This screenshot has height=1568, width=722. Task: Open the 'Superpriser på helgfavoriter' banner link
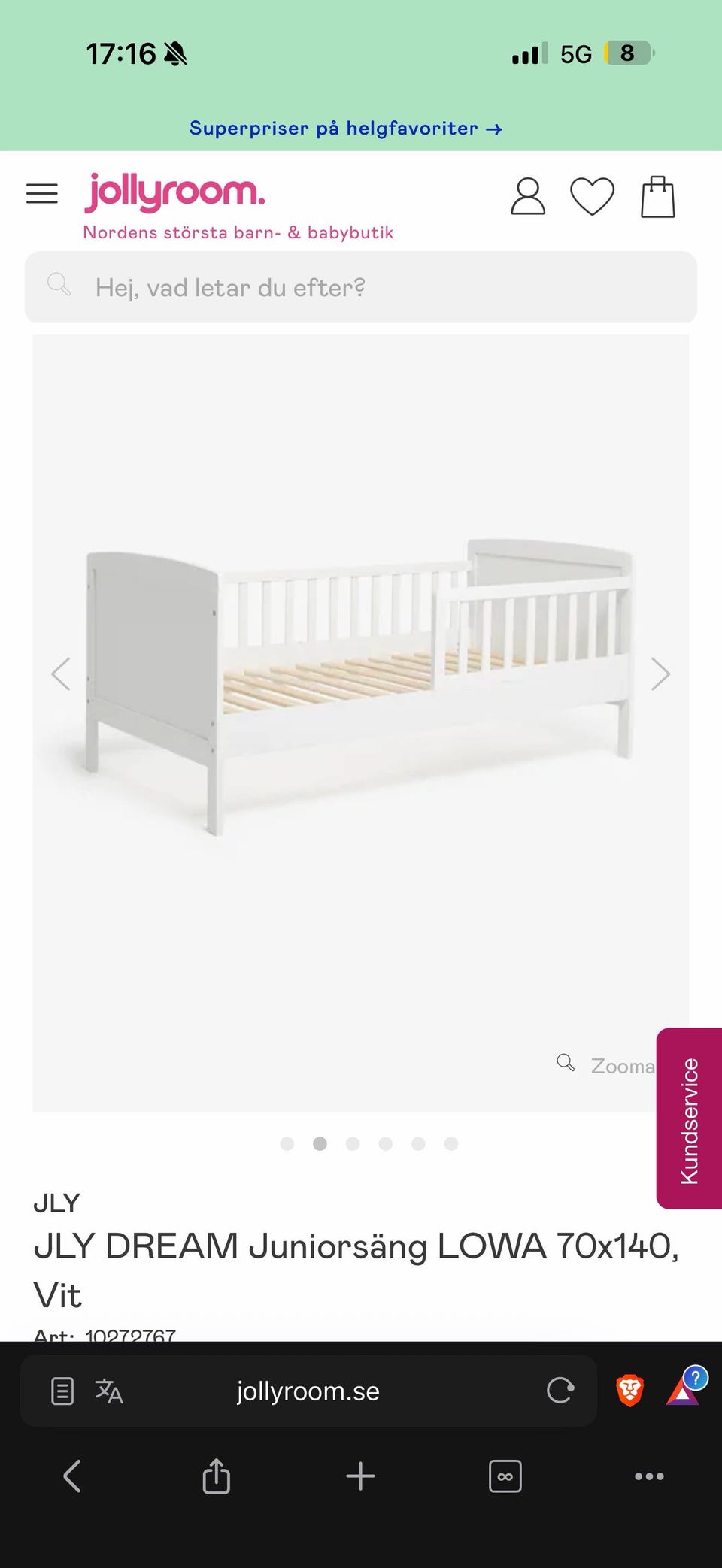(x=345, y=129)
